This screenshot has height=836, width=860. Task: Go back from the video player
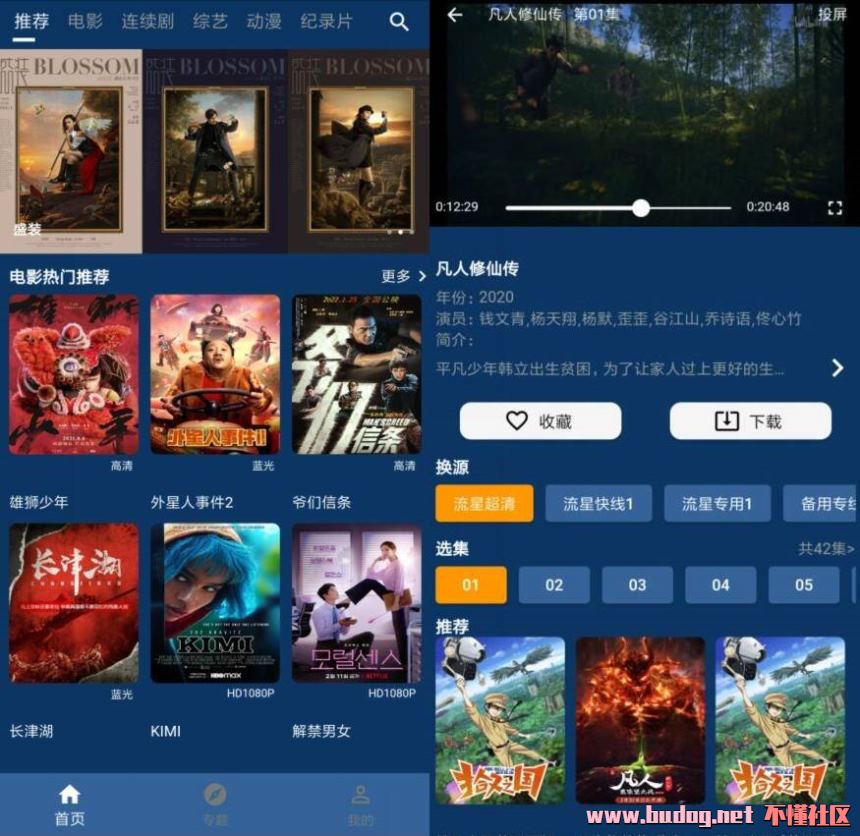(455, 15)
